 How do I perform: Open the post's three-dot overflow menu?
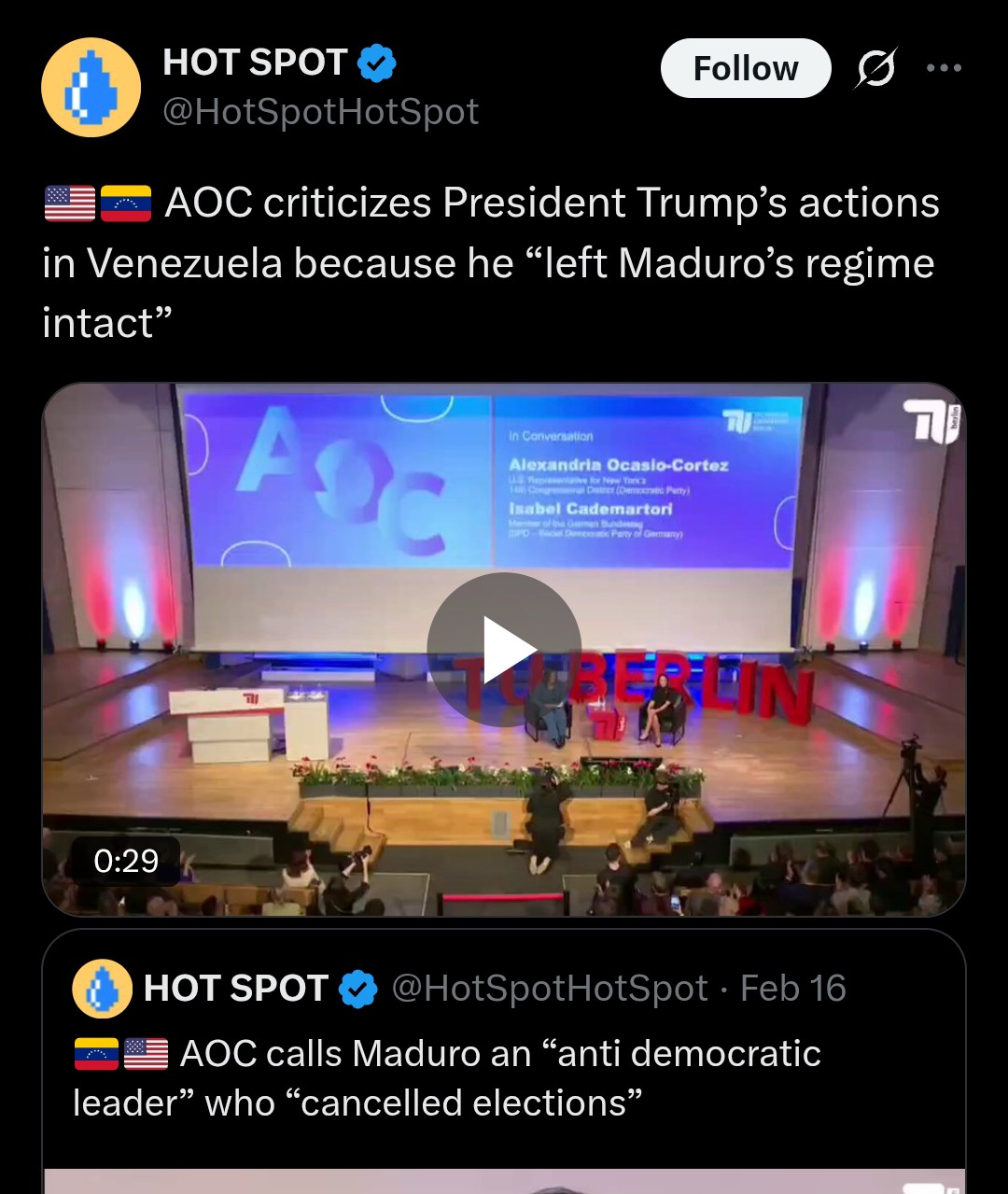pyautogui.click(x=944, y=68)
